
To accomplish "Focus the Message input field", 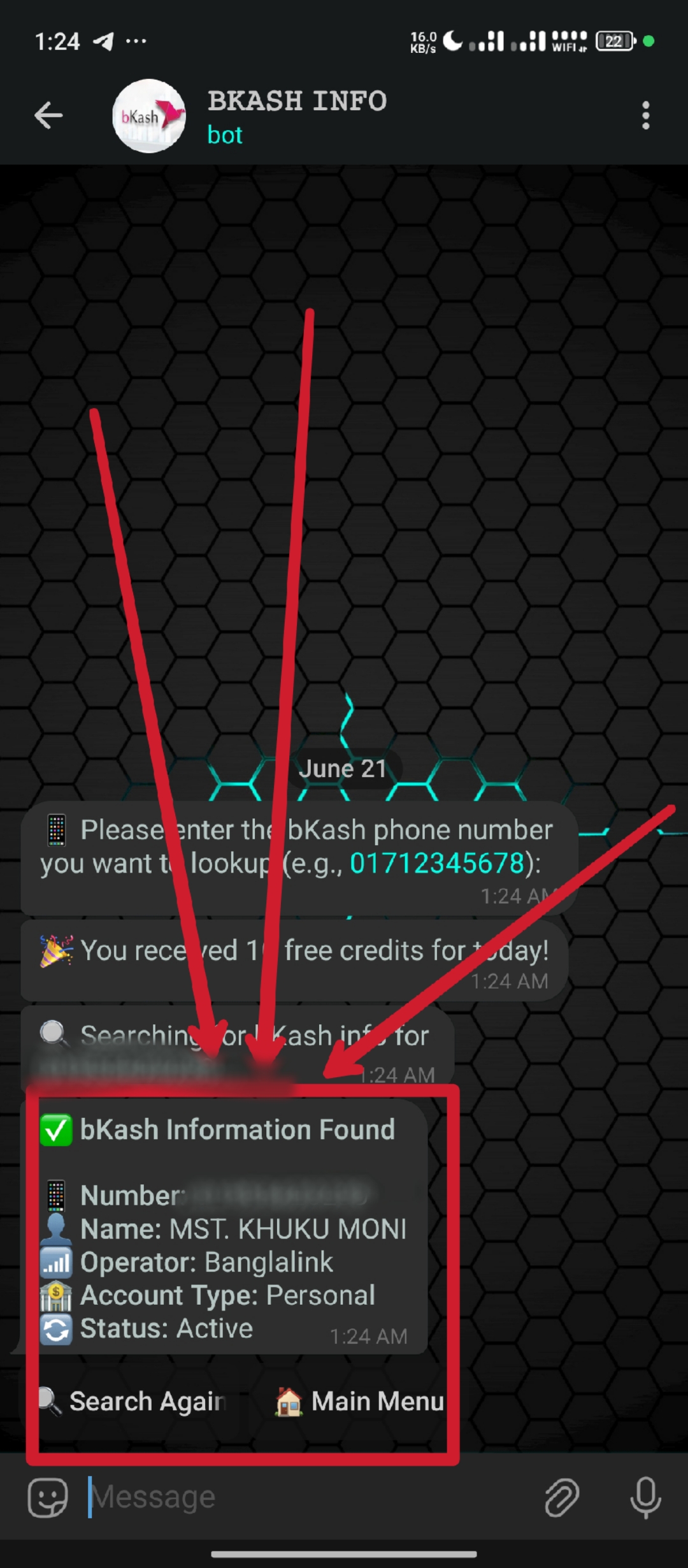I will [x=306, y=1497].
